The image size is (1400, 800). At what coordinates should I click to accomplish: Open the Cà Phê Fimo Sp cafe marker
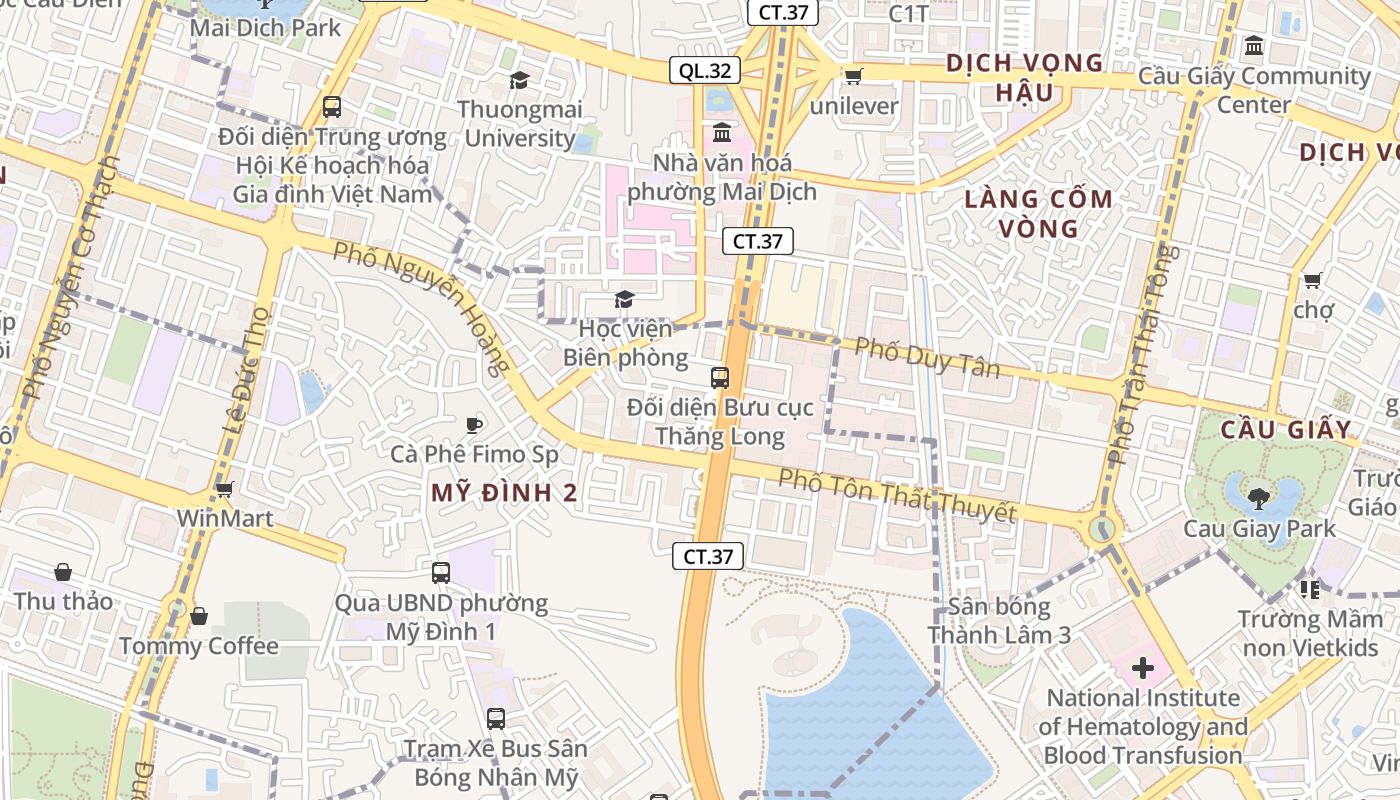(x=474, y=425)
